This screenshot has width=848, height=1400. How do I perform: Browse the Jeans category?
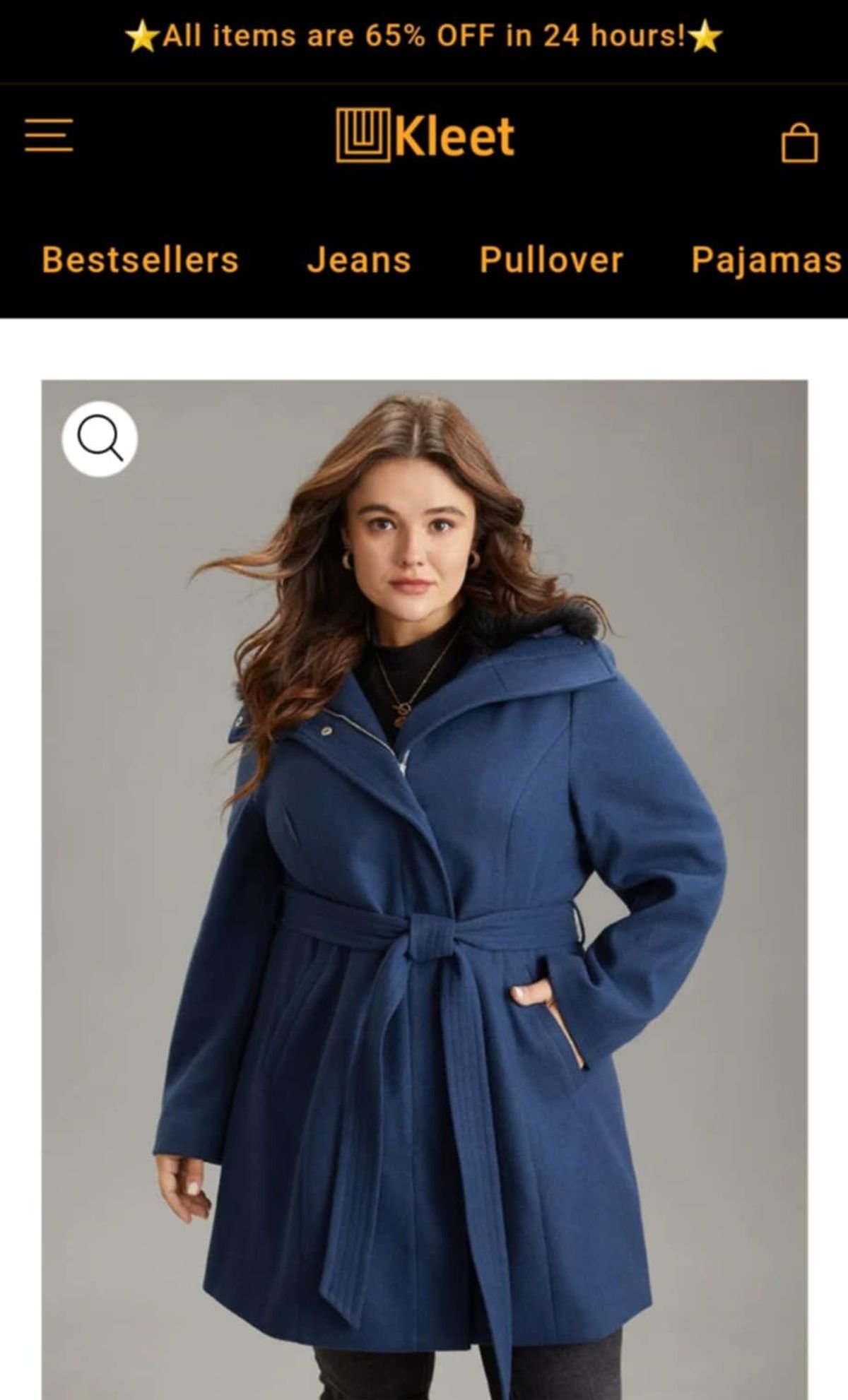[x=359, y=260]
